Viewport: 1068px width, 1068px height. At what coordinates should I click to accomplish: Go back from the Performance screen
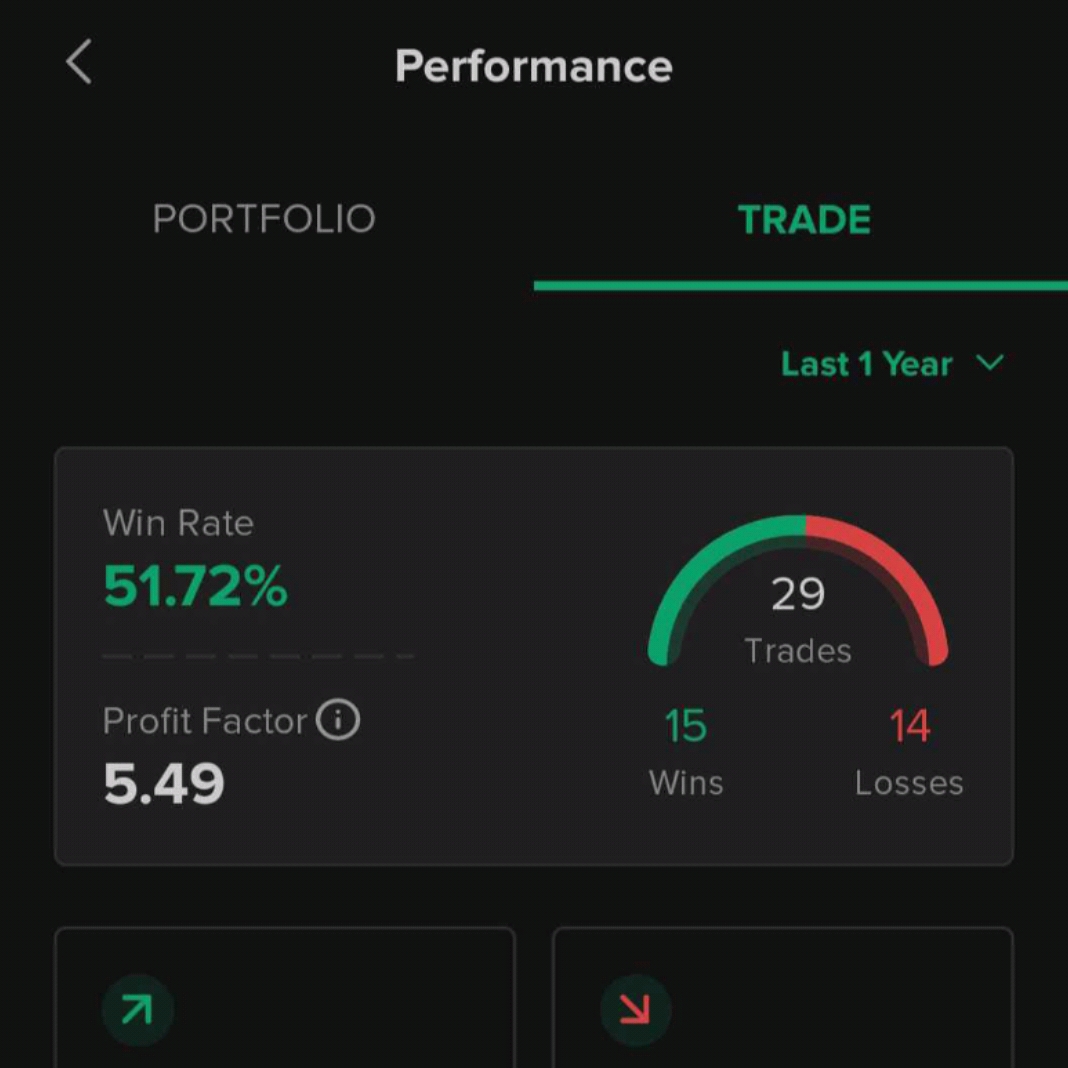(x=79, y=63)
